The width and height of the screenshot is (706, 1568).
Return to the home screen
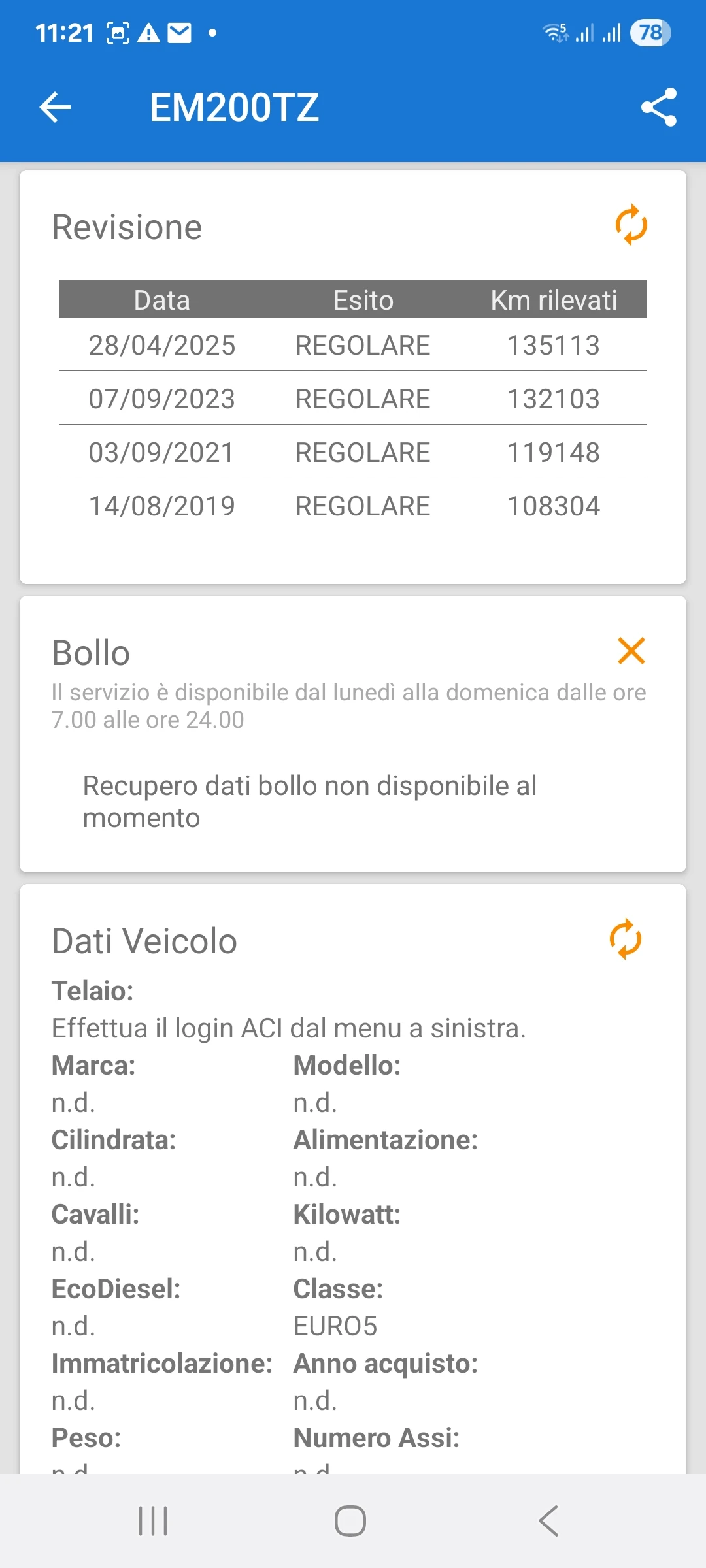350,1520
